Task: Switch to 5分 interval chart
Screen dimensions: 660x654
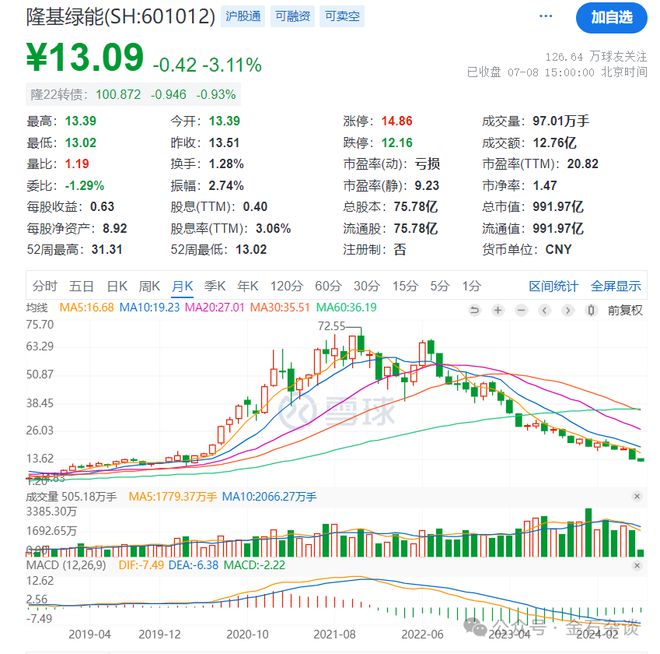Action: [439, 286]
